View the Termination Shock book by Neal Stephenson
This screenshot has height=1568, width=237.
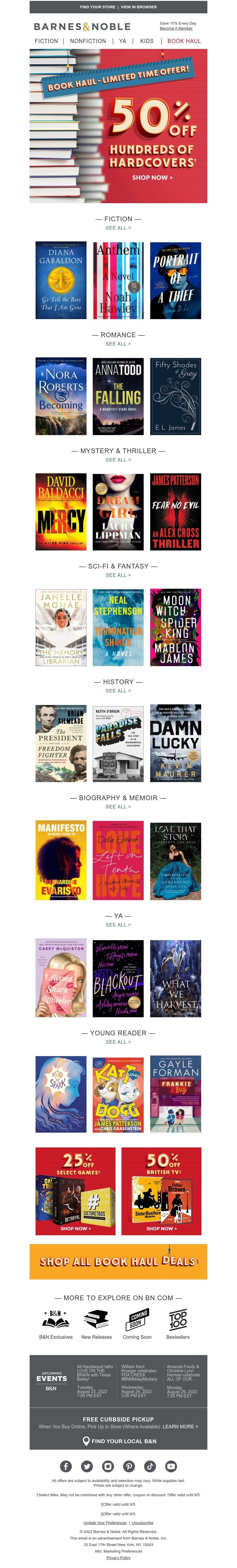[118, 628]
